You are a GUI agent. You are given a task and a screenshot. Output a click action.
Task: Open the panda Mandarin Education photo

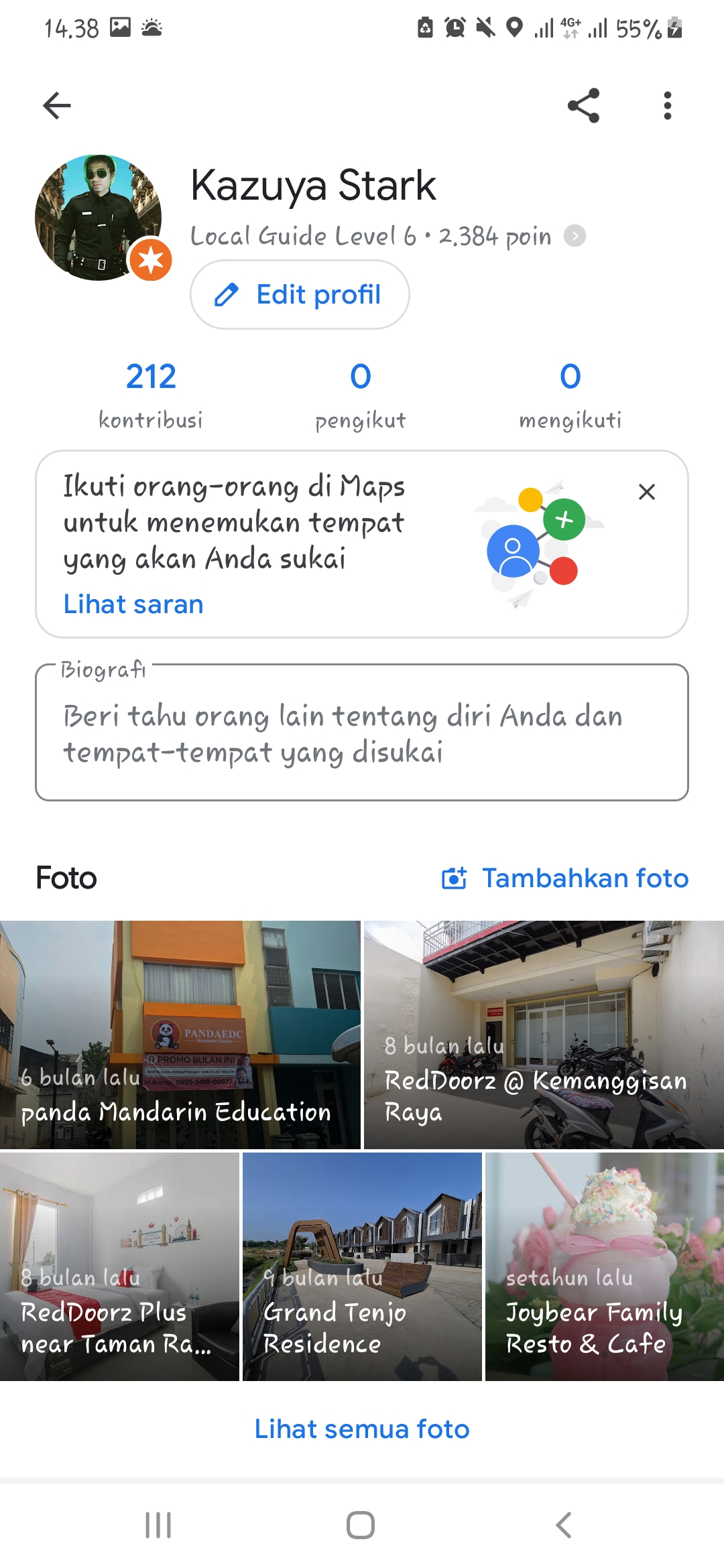[180, 1035]
